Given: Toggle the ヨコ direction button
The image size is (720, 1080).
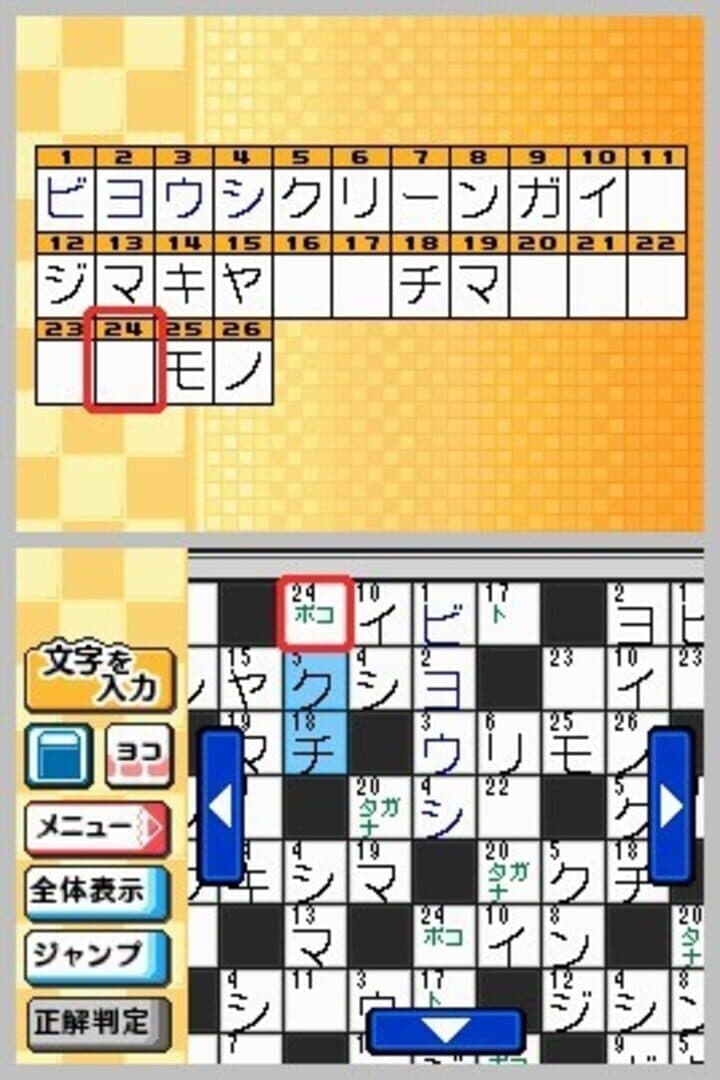Looking at the screenshot, I should 139,756.
